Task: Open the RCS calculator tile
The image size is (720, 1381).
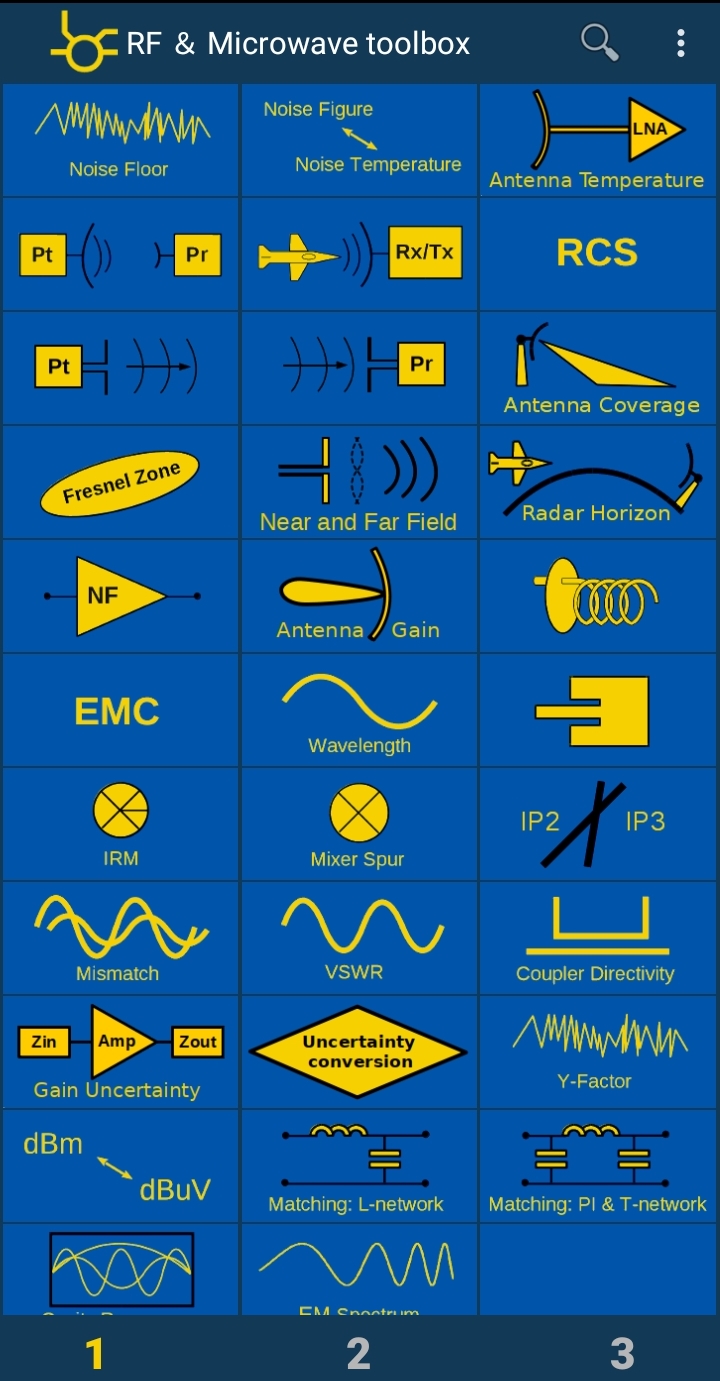Action: click(598, 254)
